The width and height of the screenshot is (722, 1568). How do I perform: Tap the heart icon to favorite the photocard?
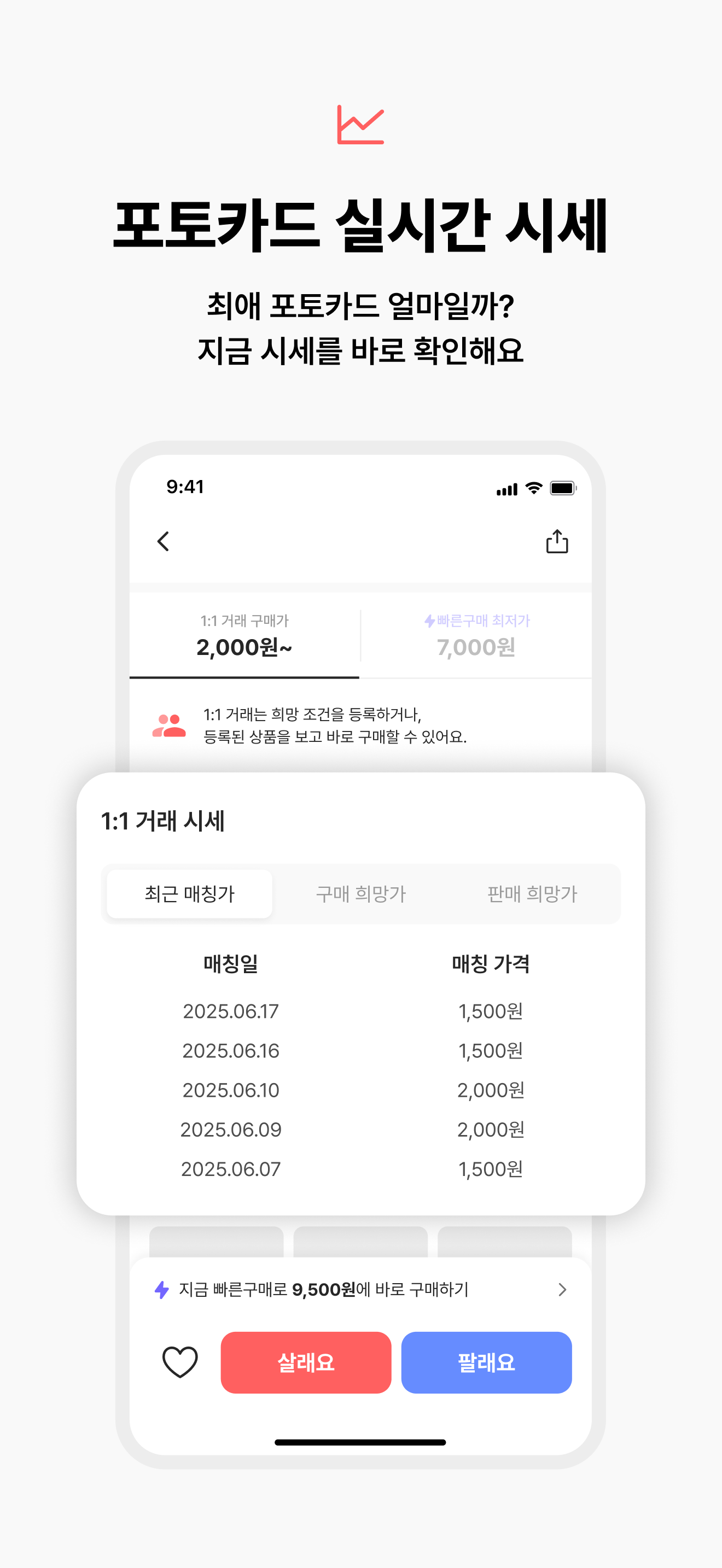point(181,1362)
